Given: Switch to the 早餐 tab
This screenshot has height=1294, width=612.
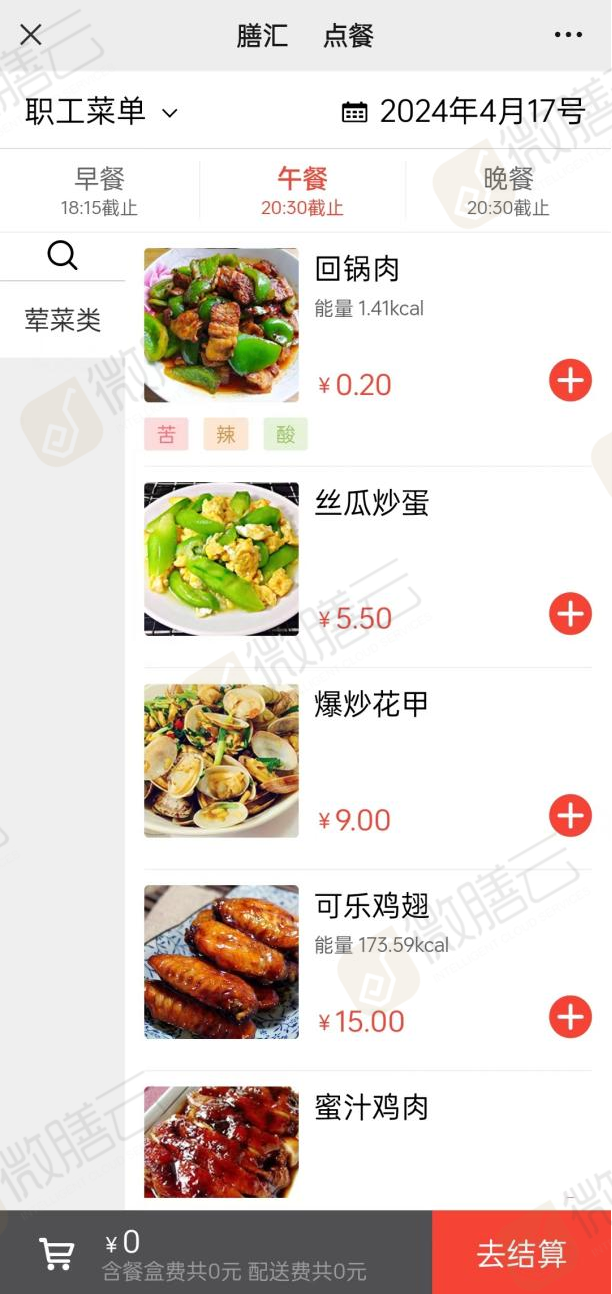Looking at the screenshot, I should [99, 191].
